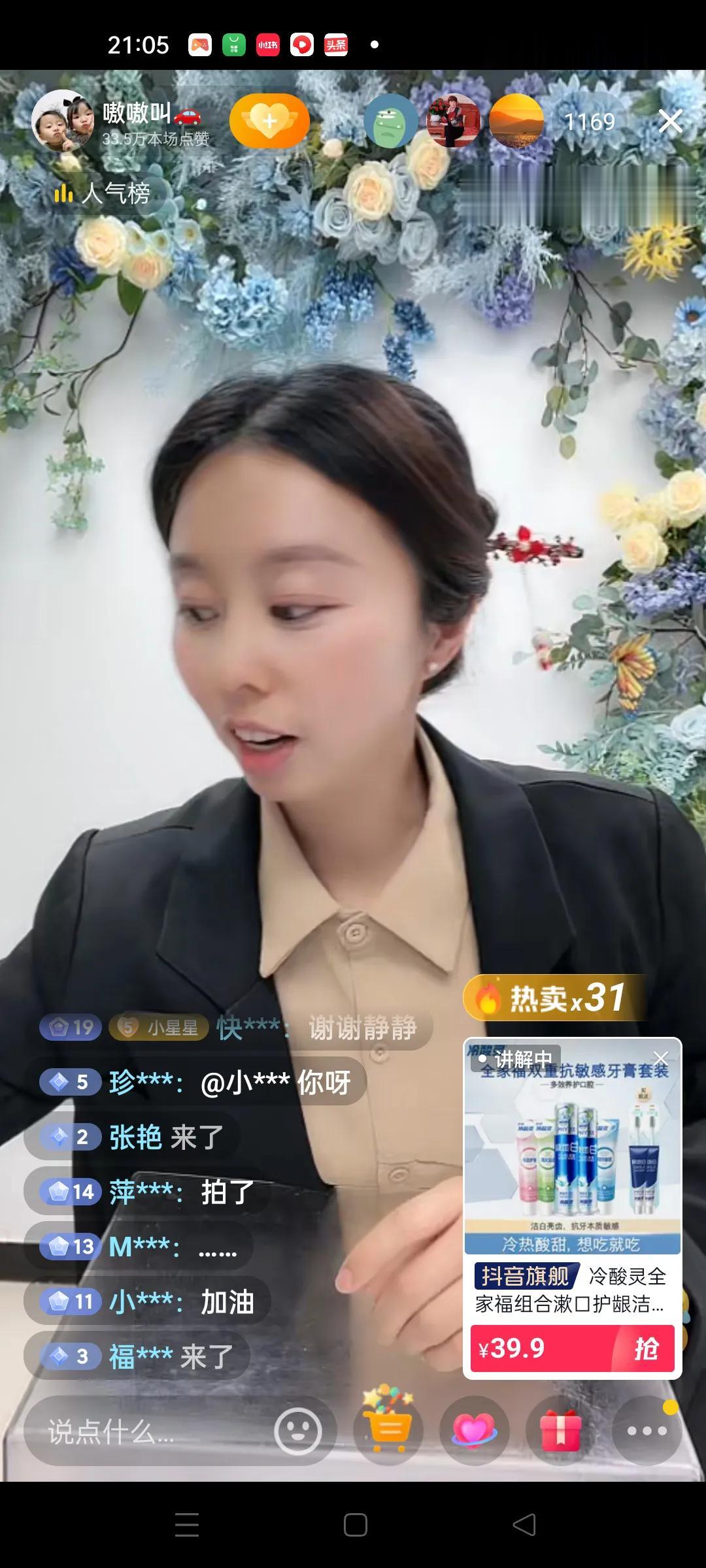Send a like with the heart icon
This screenshot has height=1568, width=706.
(x=475, y=1431)
